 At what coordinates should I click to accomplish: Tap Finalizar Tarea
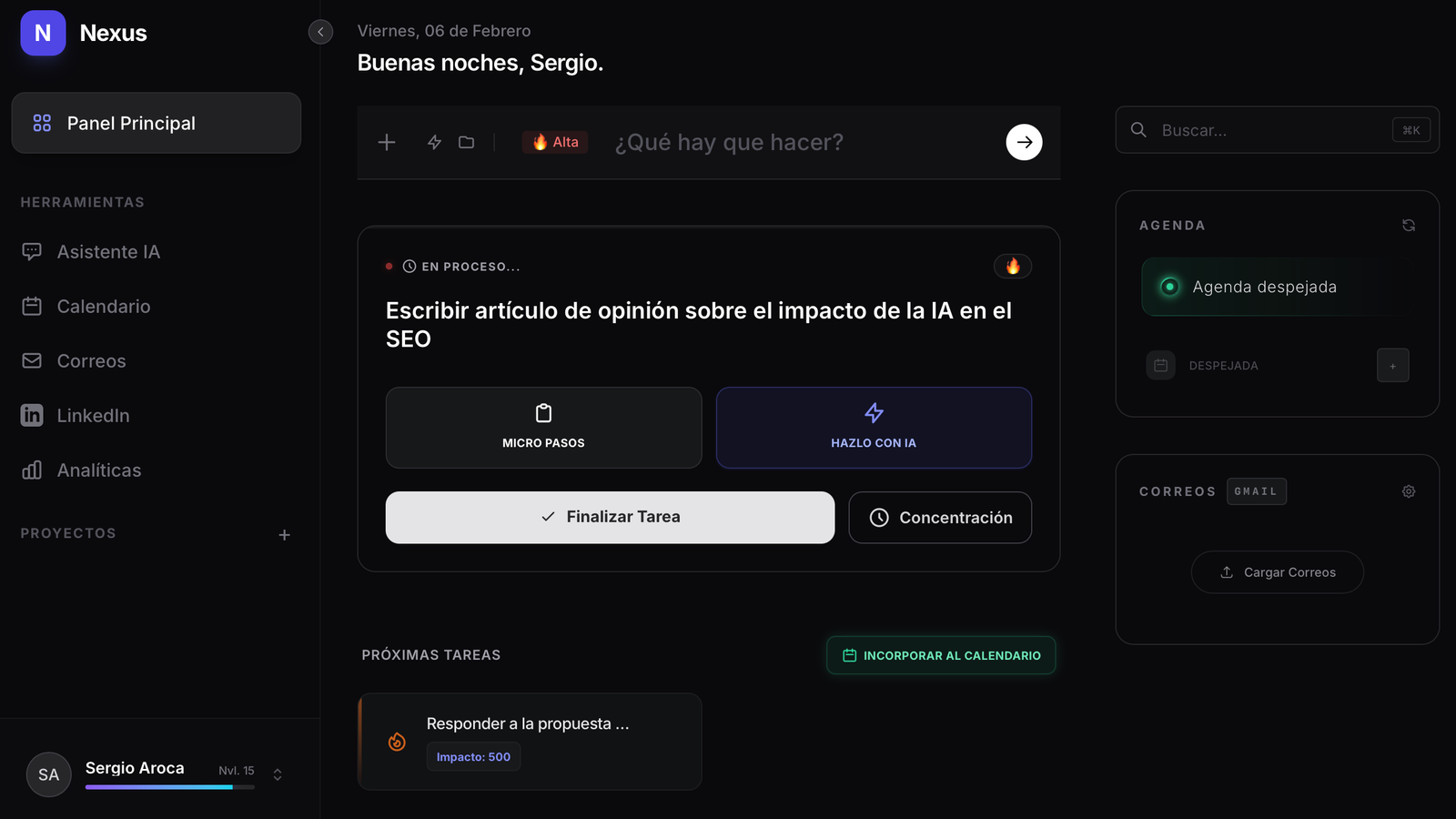610,517
